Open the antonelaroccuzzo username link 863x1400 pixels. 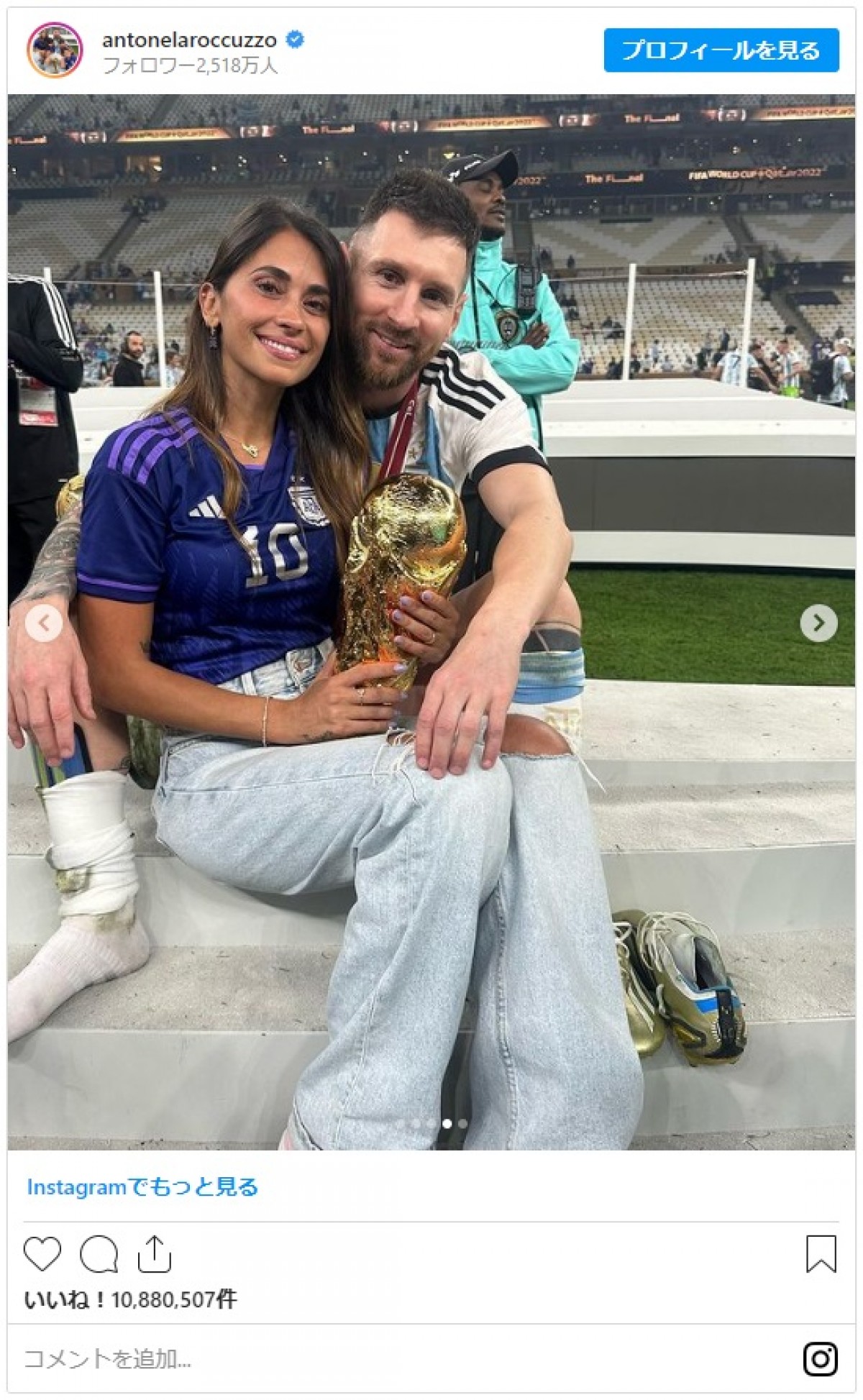(189, 40)
